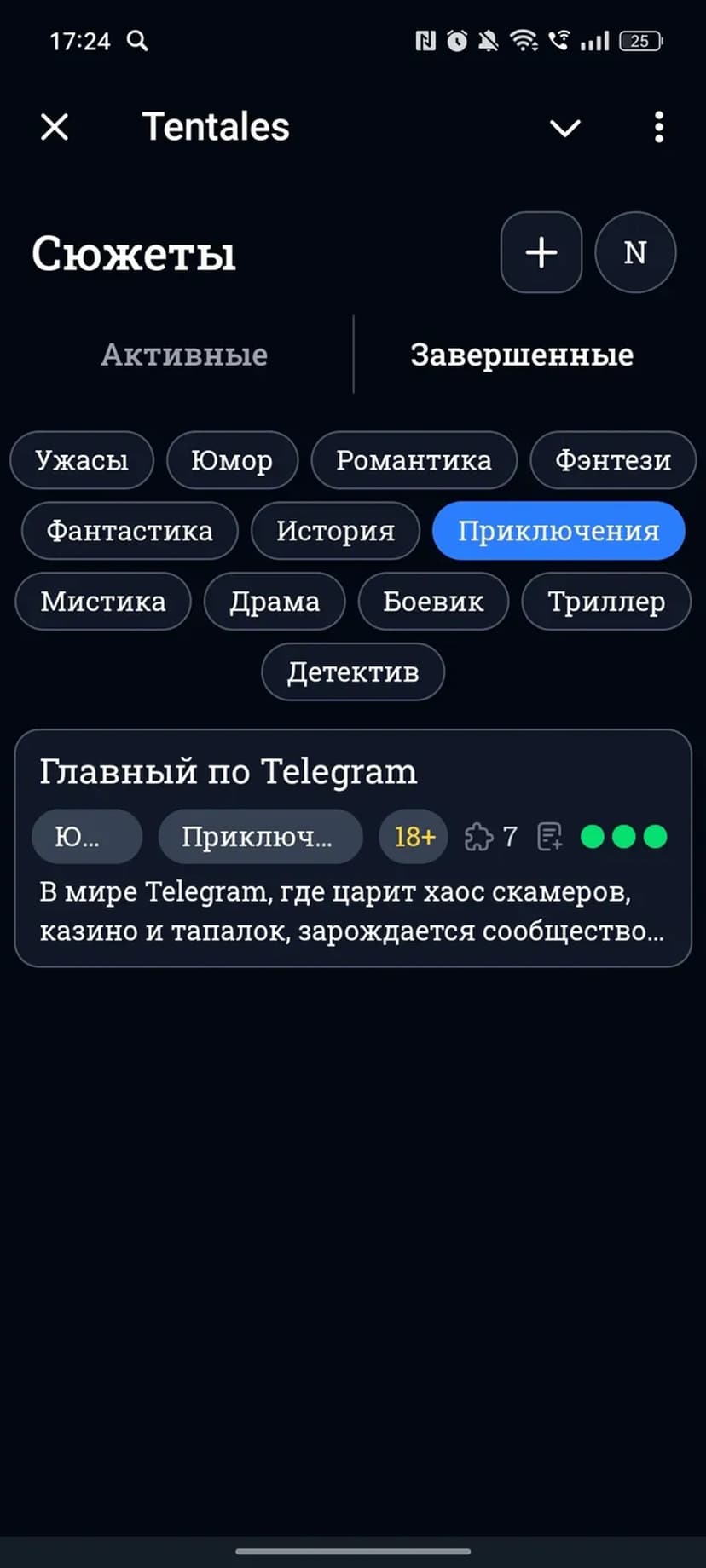Screen dimensions: 706x1568
Task: Select the Завершенные tab
Action: [522, 355]
